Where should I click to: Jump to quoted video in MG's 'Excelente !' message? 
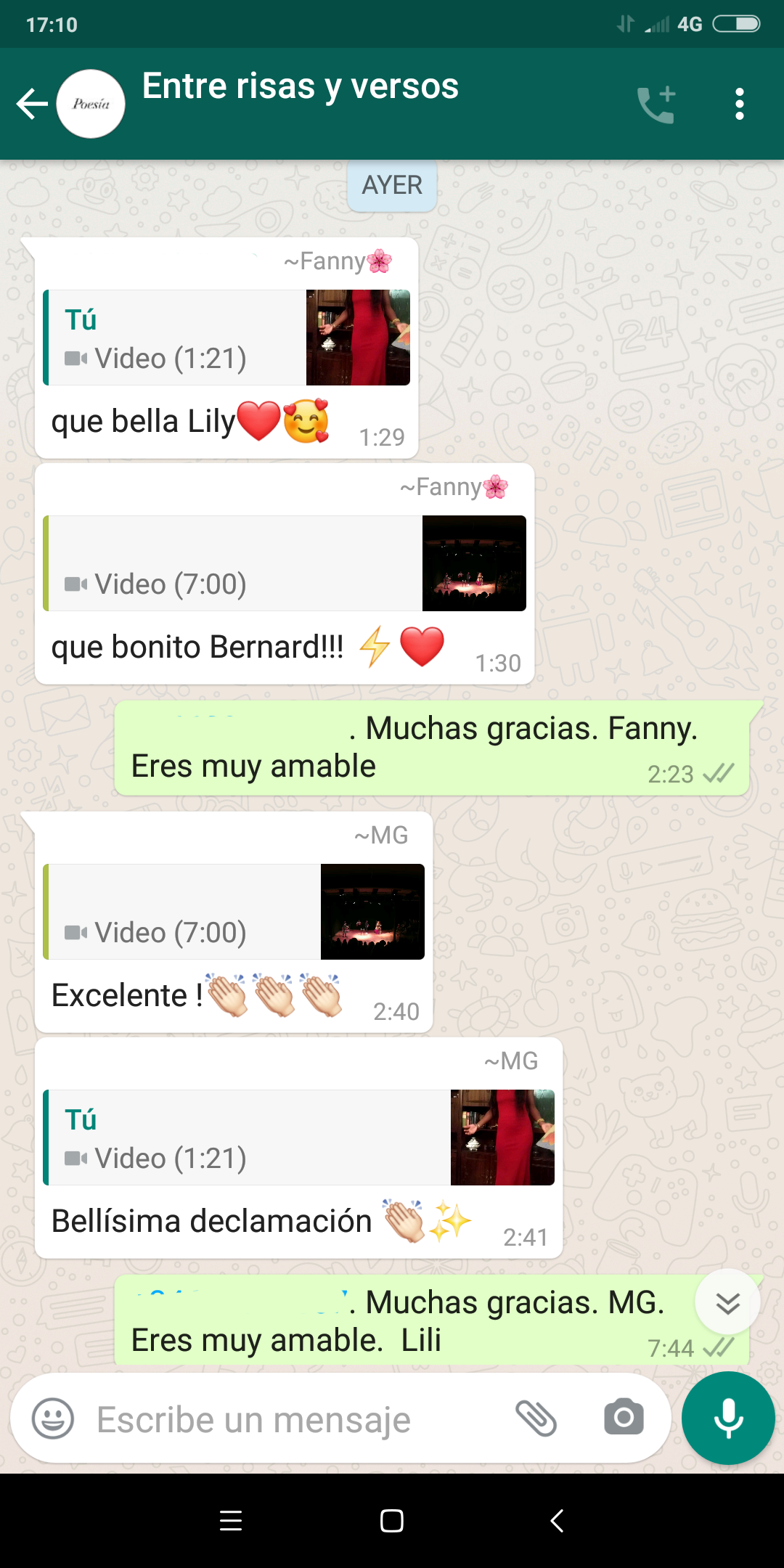[234, 912]
